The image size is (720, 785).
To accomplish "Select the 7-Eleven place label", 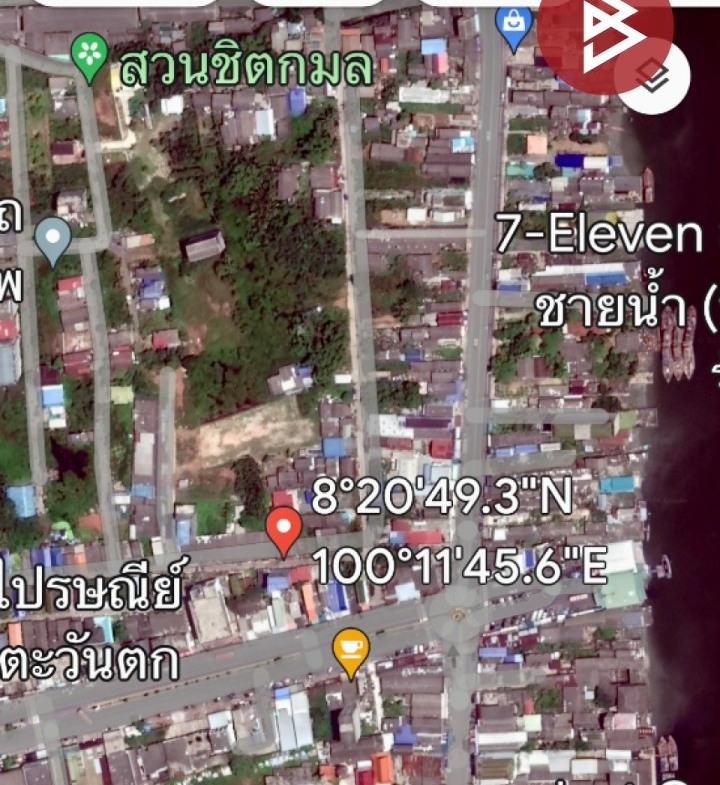I will click(x=600, y=236).
